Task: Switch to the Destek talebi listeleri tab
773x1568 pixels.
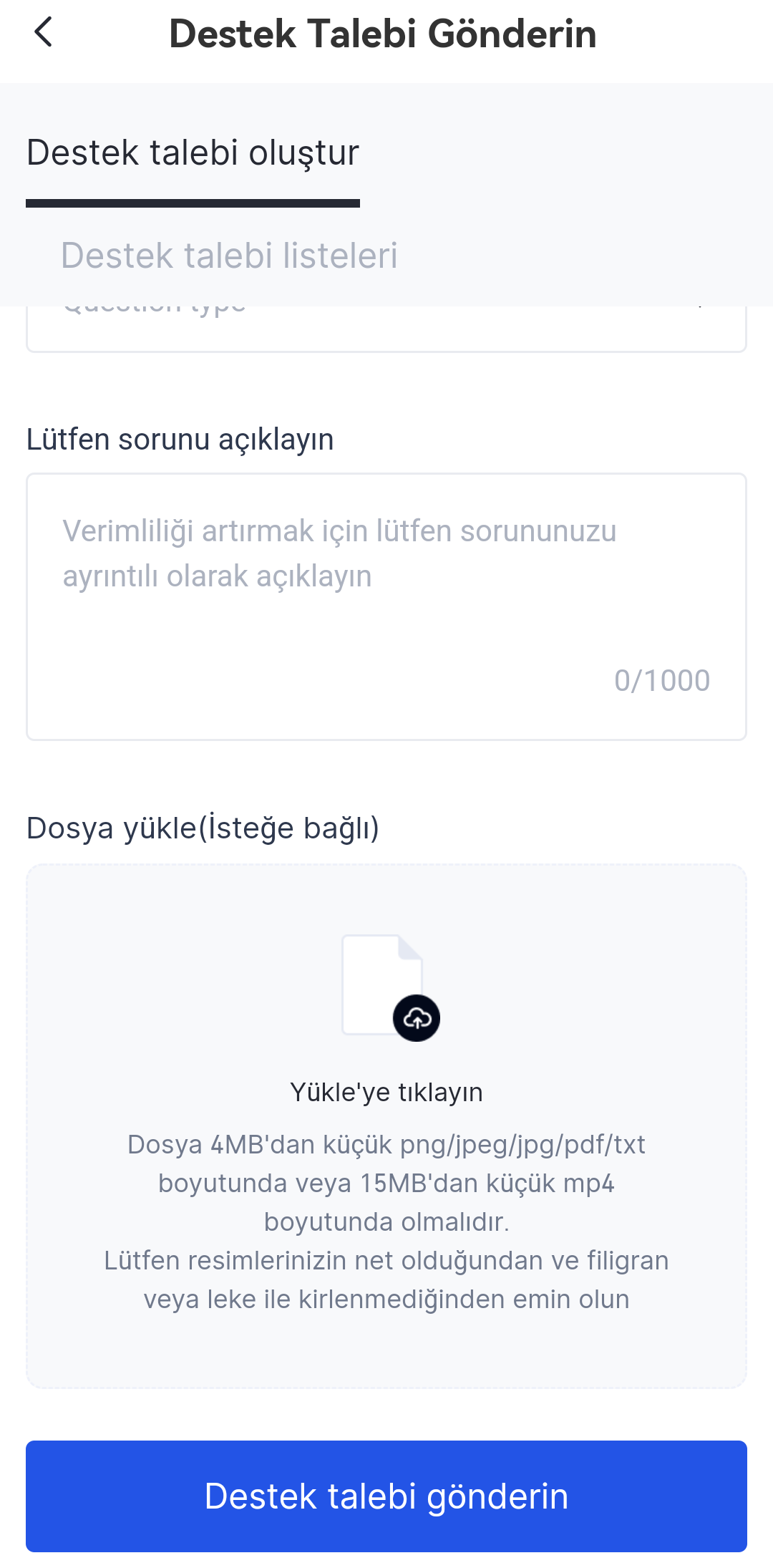Action: (x=229, y=256)
